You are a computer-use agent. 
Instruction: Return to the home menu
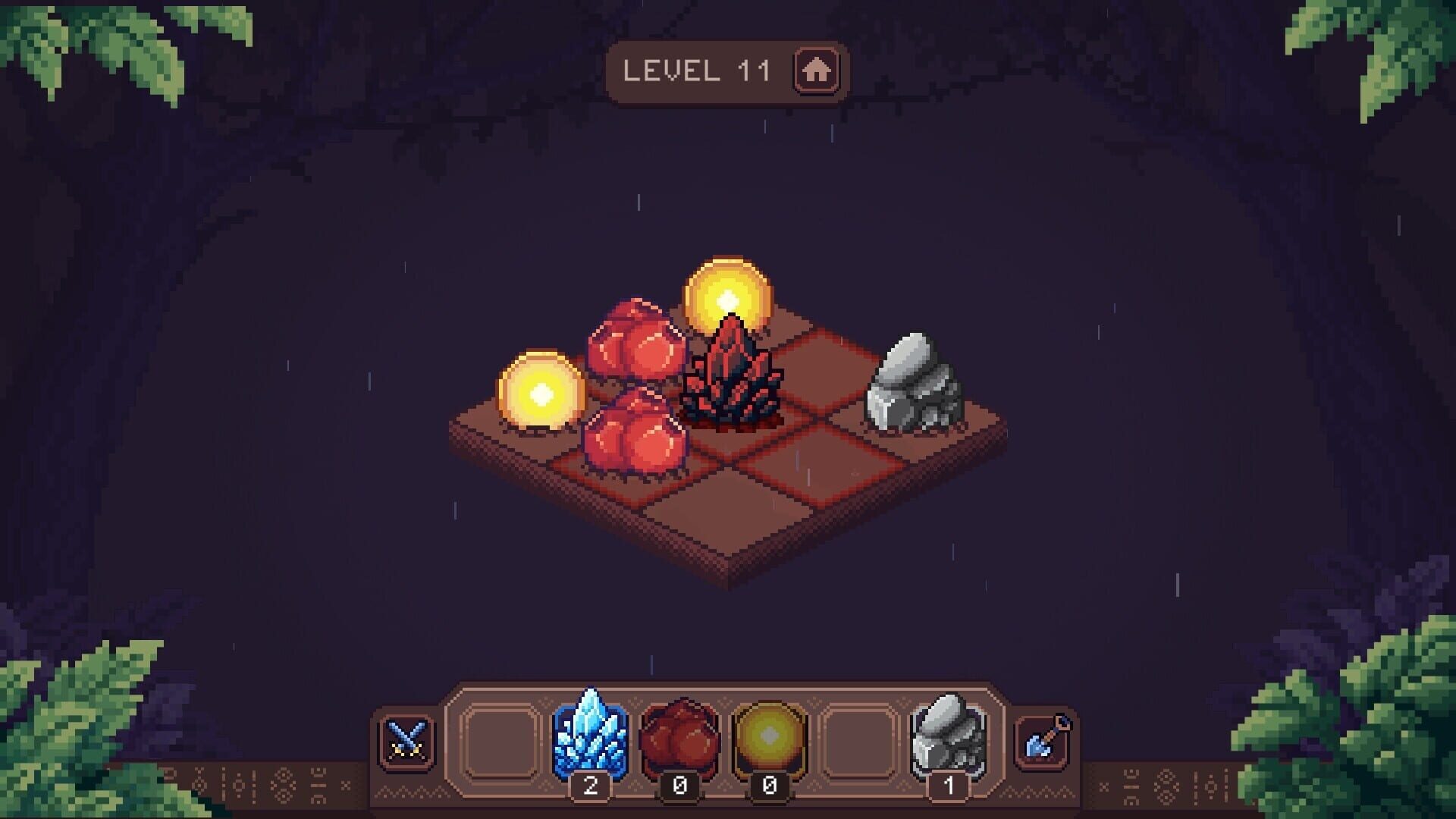pos(816,71)
